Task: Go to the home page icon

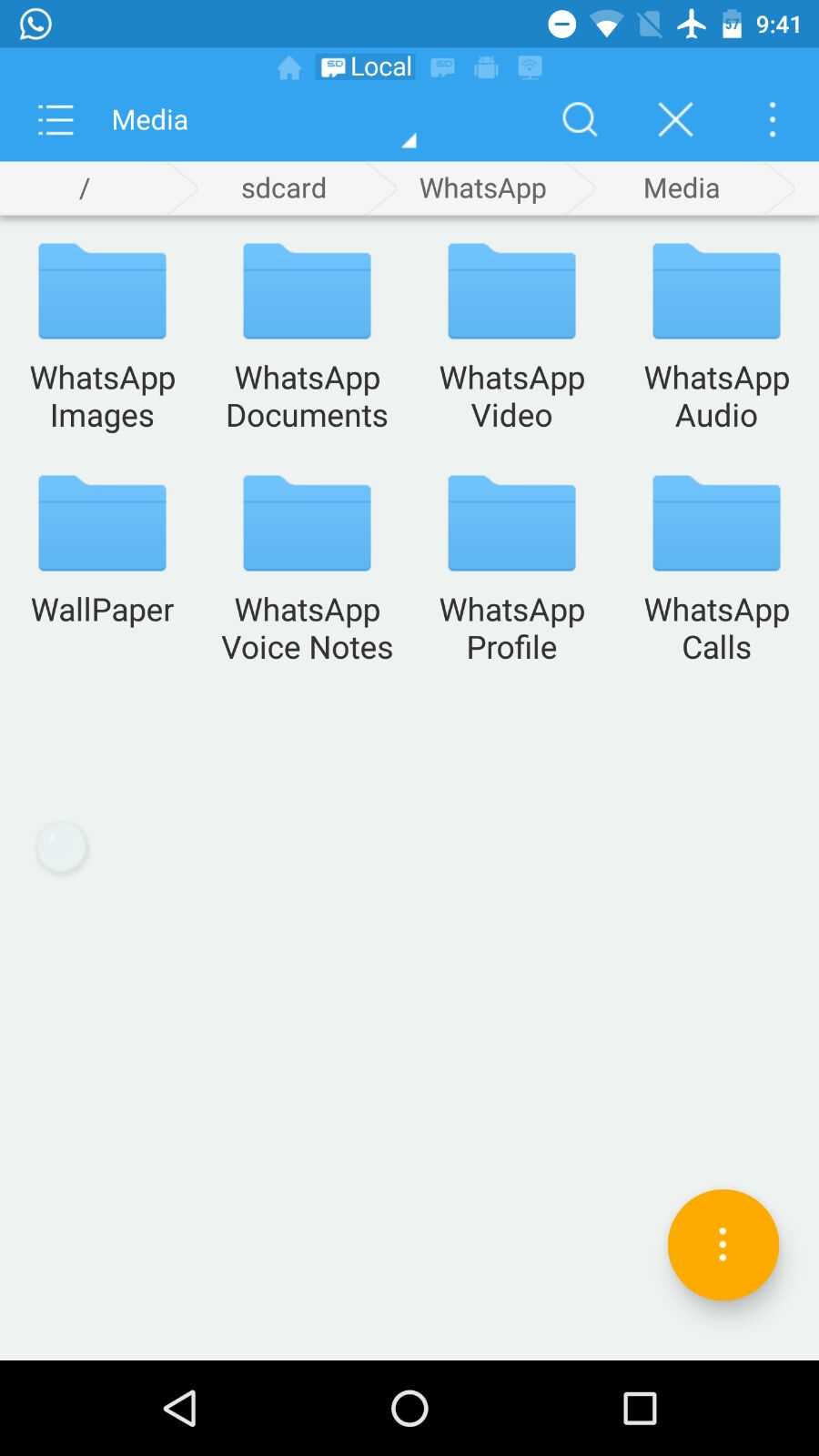Action: (289, 67)
